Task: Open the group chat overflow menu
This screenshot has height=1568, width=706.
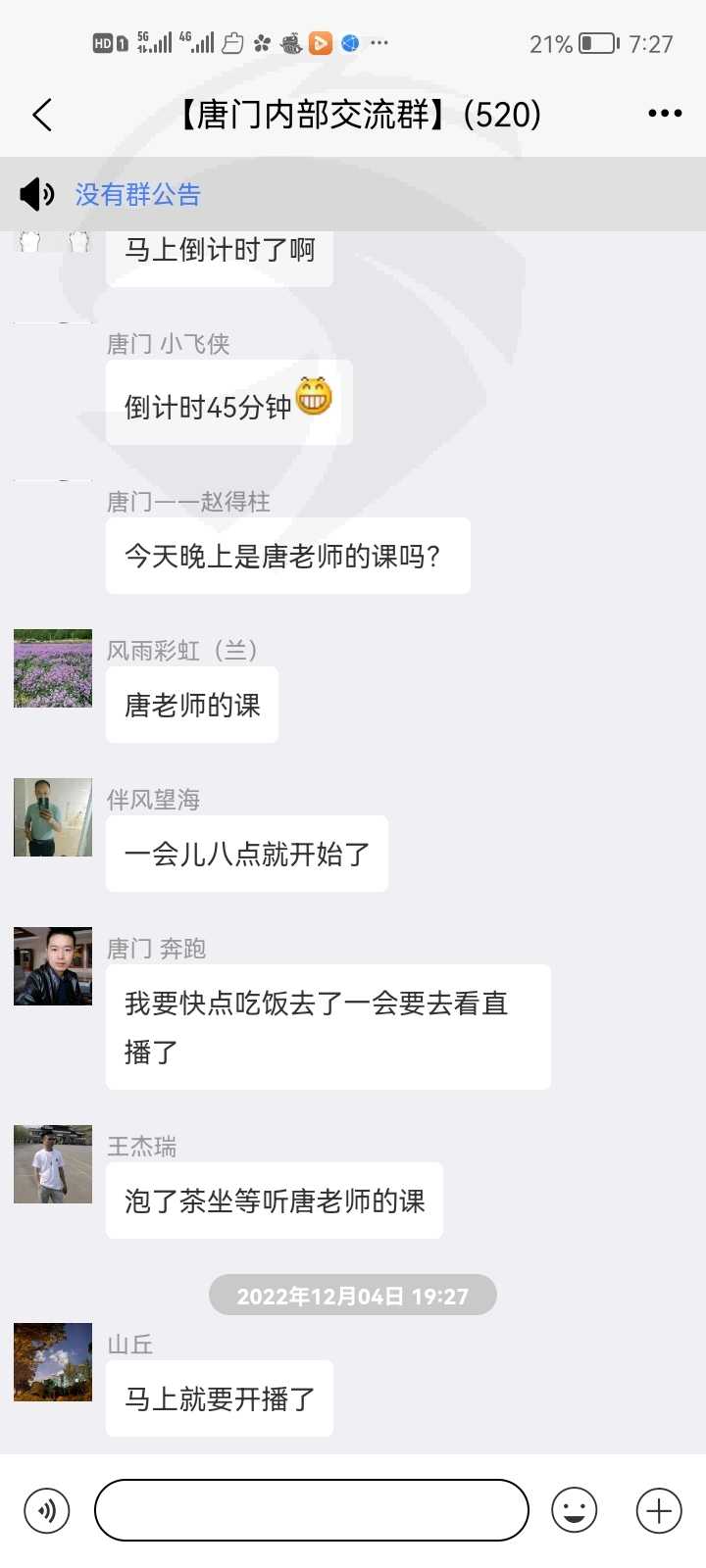Action: 665,114
